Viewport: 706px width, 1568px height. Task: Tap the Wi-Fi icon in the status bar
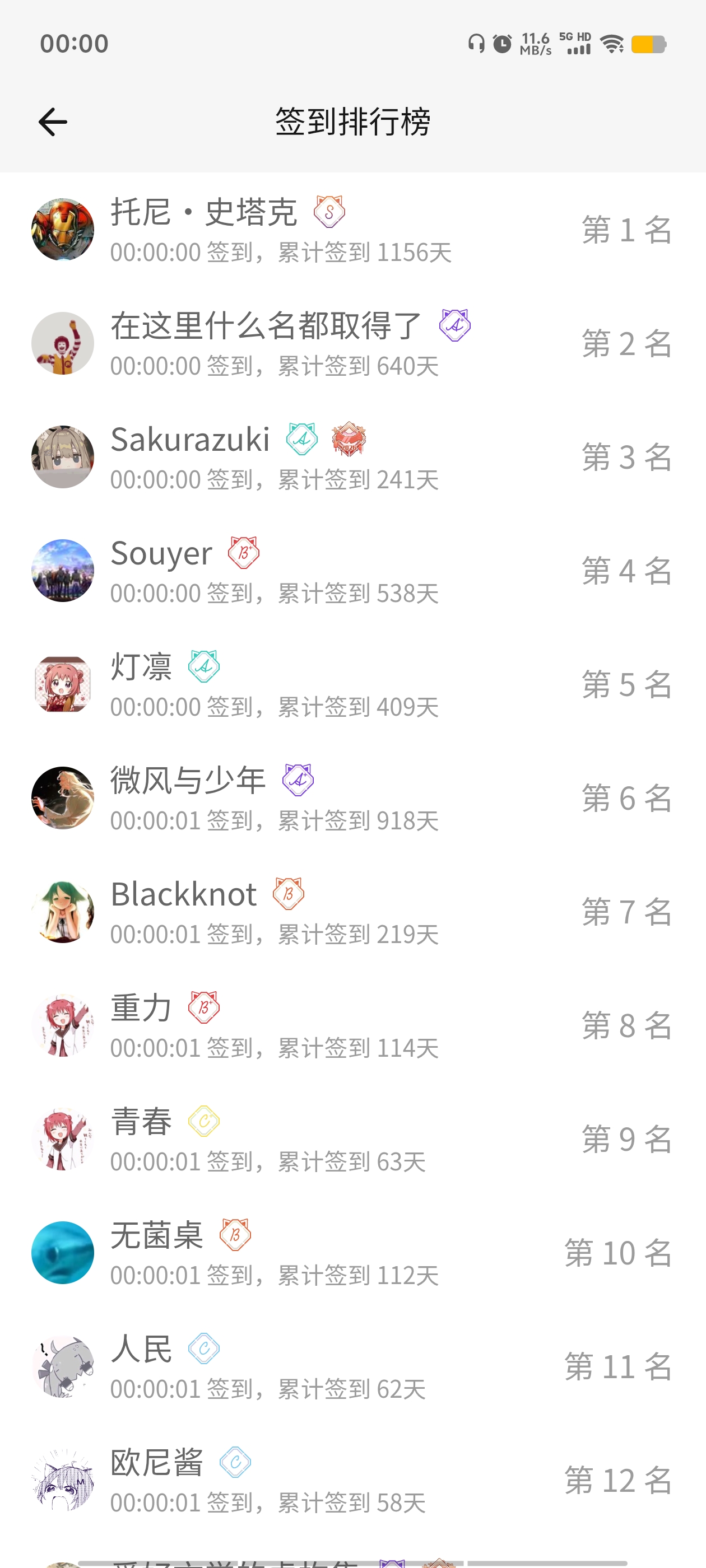pos(611,43)
